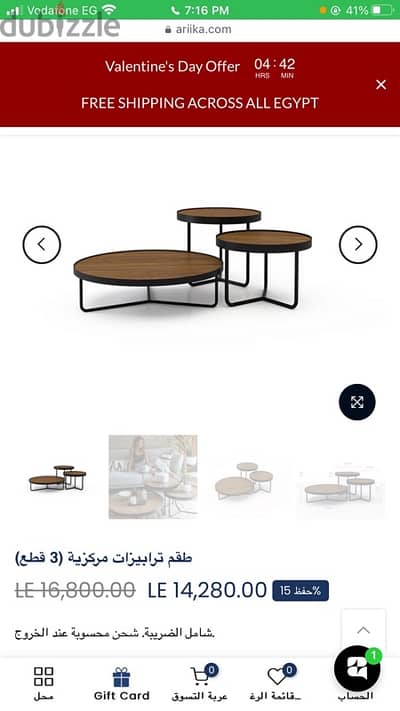
Task: Open the shopping cart (عربة التسوق)
Action: pyautogui.click(x=200, y=683)
